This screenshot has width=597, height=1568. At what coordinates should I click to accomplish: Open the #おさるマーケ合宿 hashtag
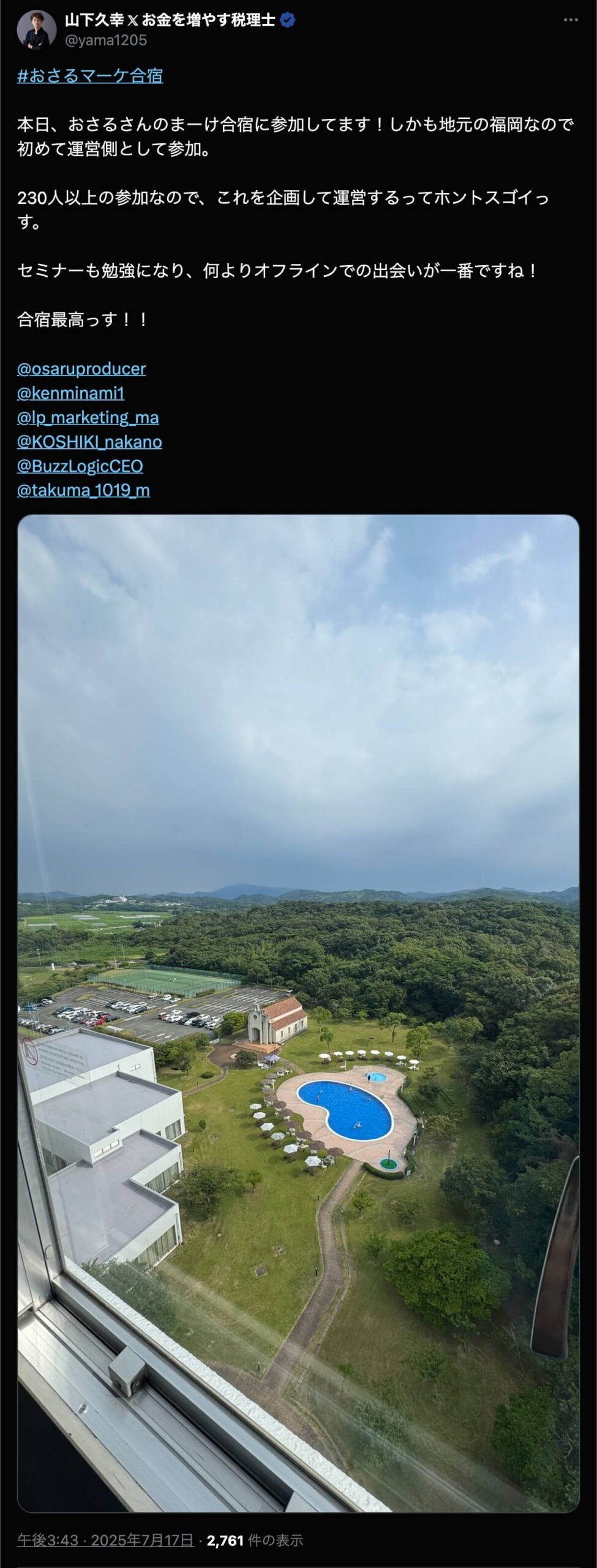point(90,75)
